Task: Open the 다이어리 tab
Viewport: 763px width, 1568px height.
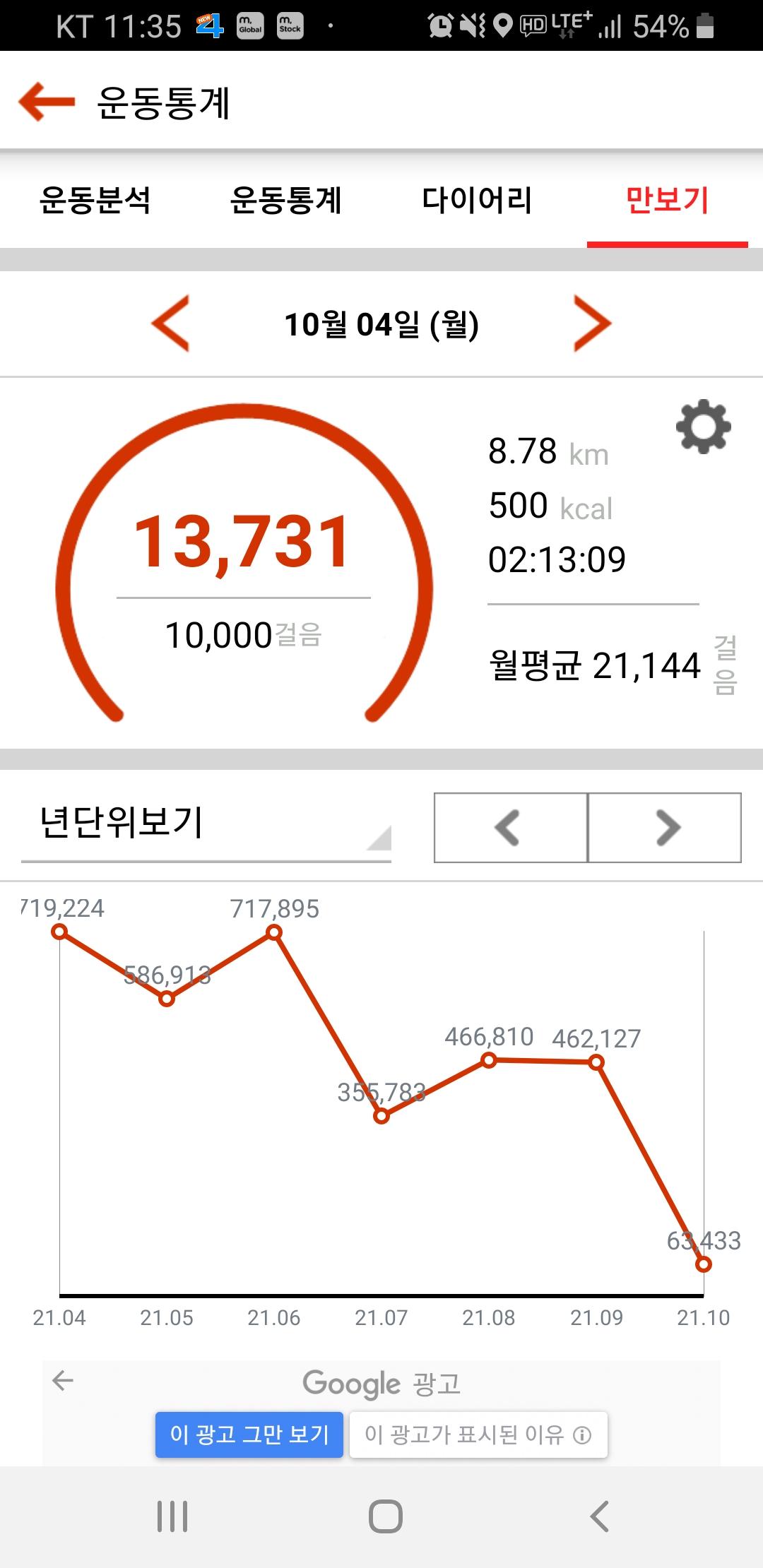Action: click(477, 201)
